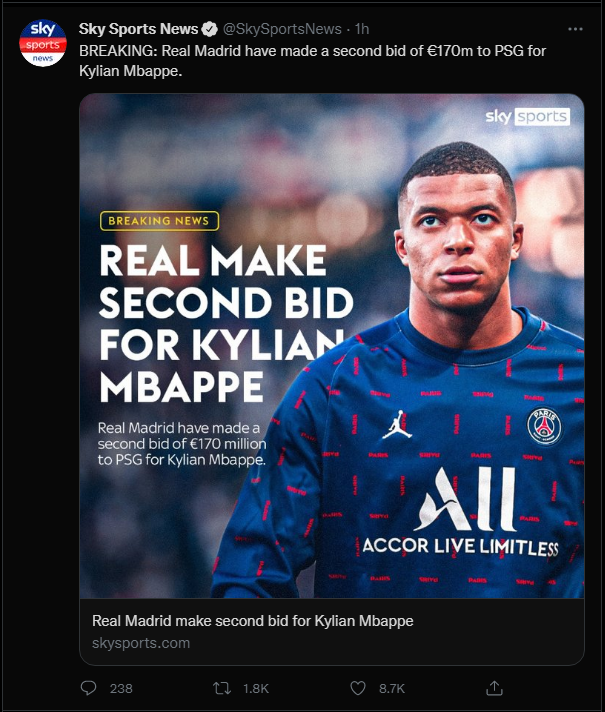Retweet the Mbappe transfer tweet
605x712 pixels.
[x=225, y=688]
